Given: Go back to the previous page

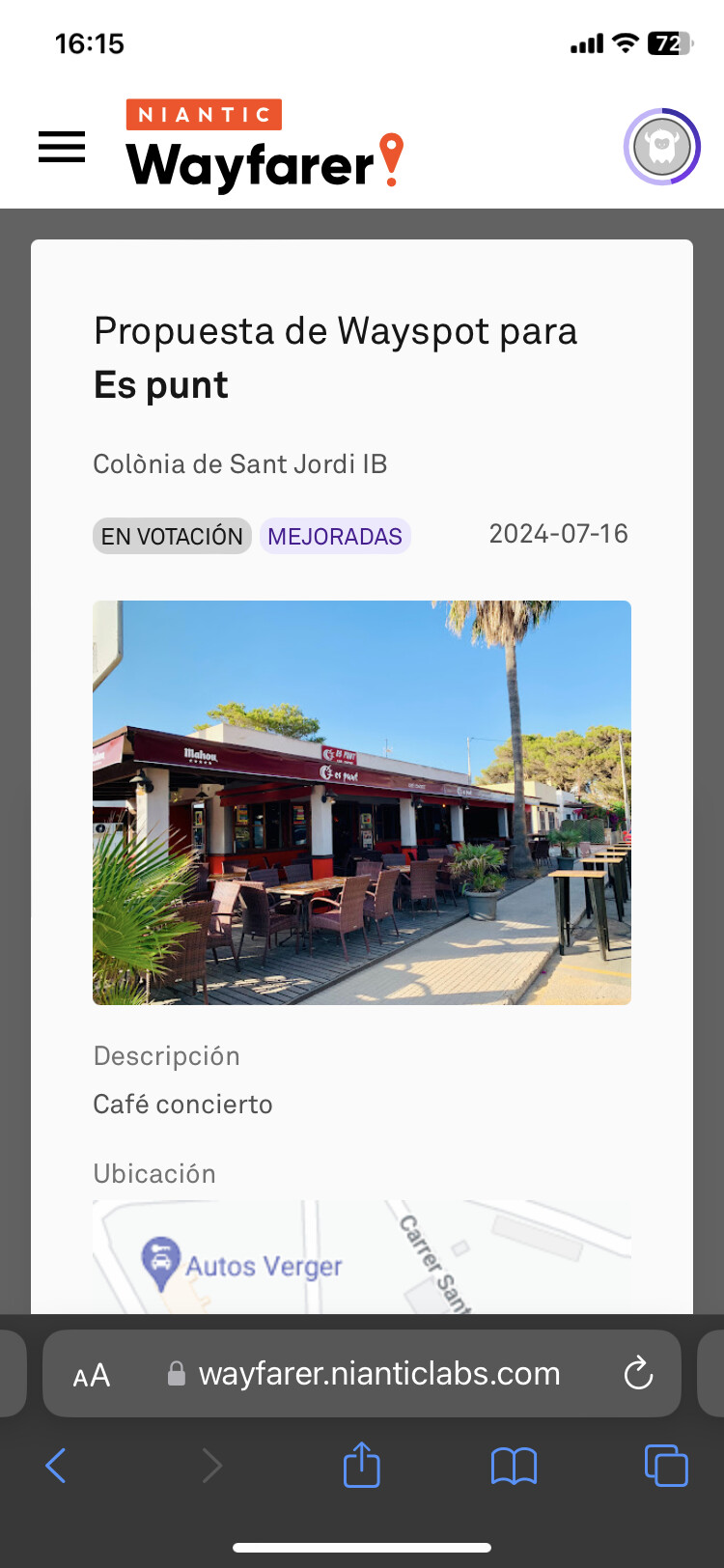Looking at the screenshot, I should pyautogui.click(x=56, y=1466).
